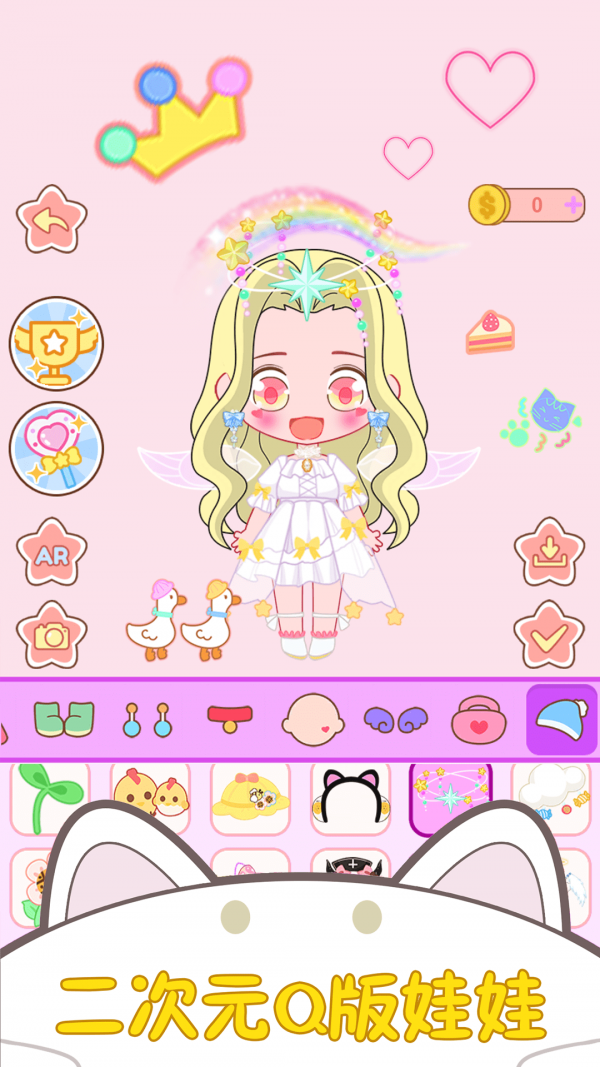The width and height of the screenshot is (600, 1067).
Task: Choose the black cat ears headband
Action: (350, 796)
